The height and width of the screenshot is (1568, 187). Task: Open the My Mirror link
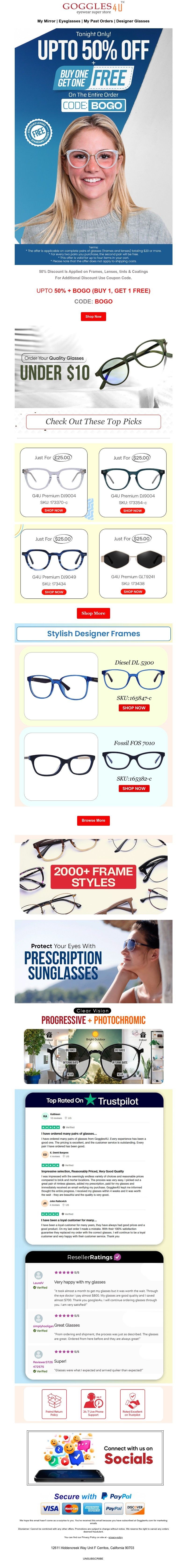46,21
